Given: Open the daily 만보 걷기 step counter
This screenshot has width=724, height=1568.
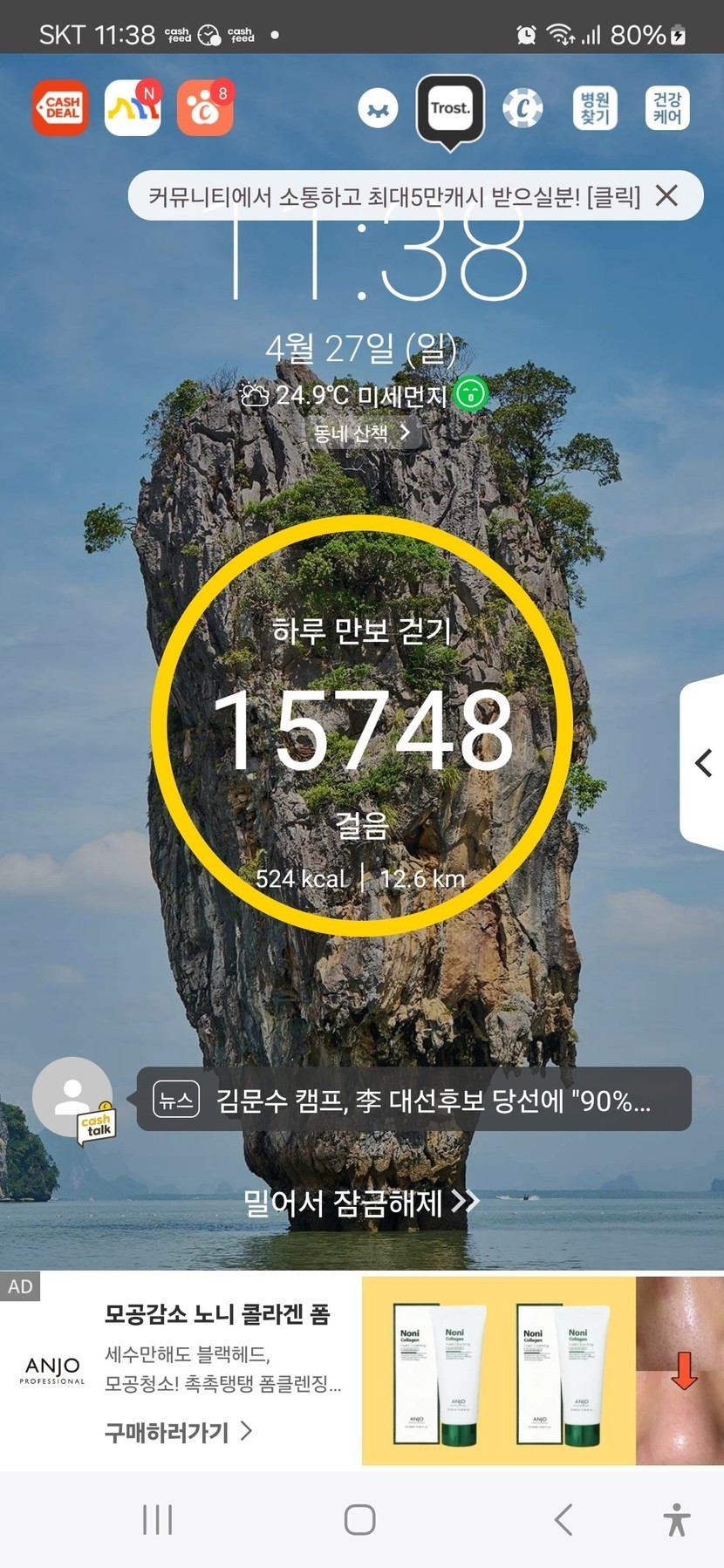Looking at the screenshot, I should 362,726.
